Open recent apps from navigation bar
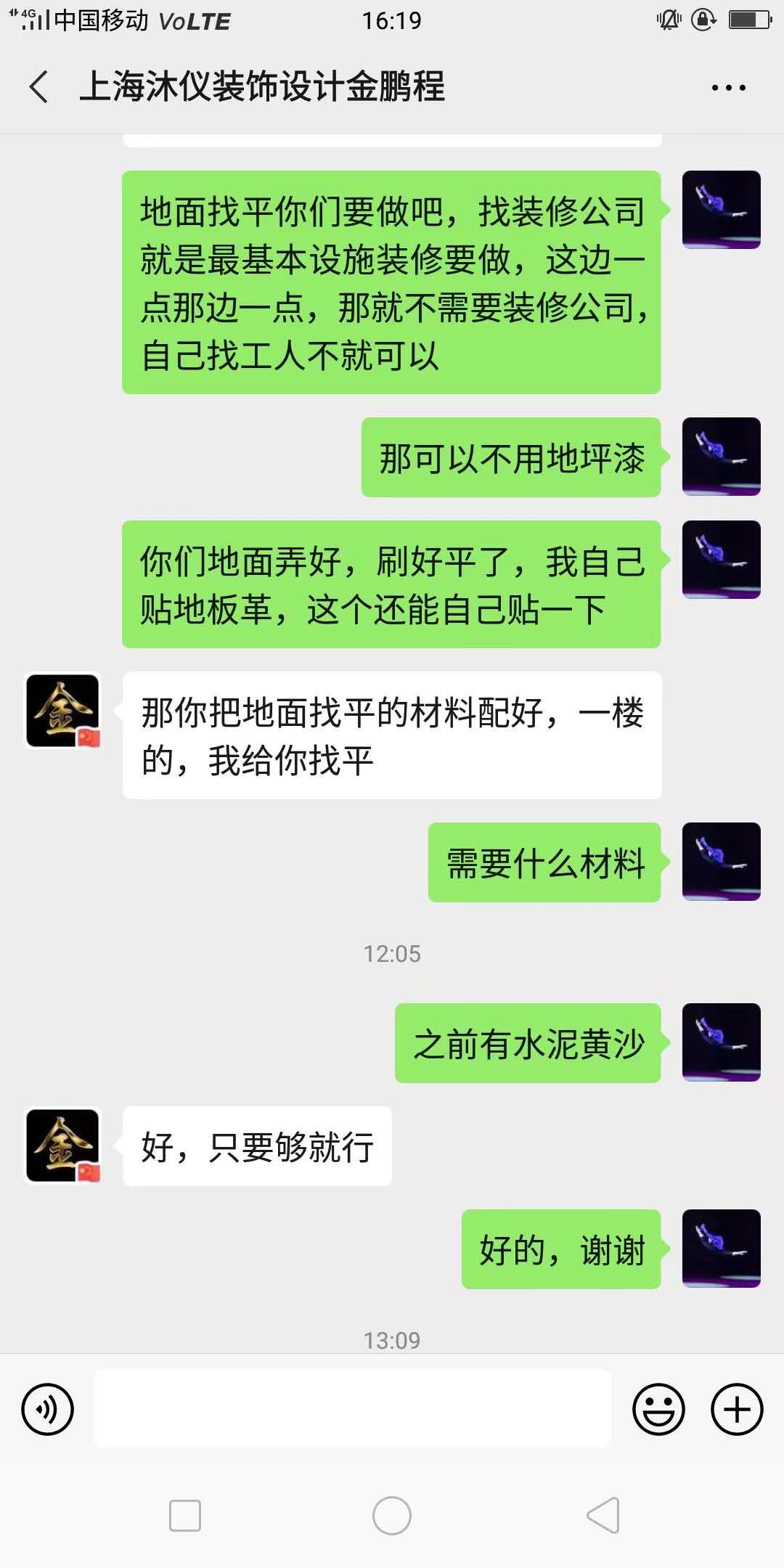784x1568 pixels. 185,1516
